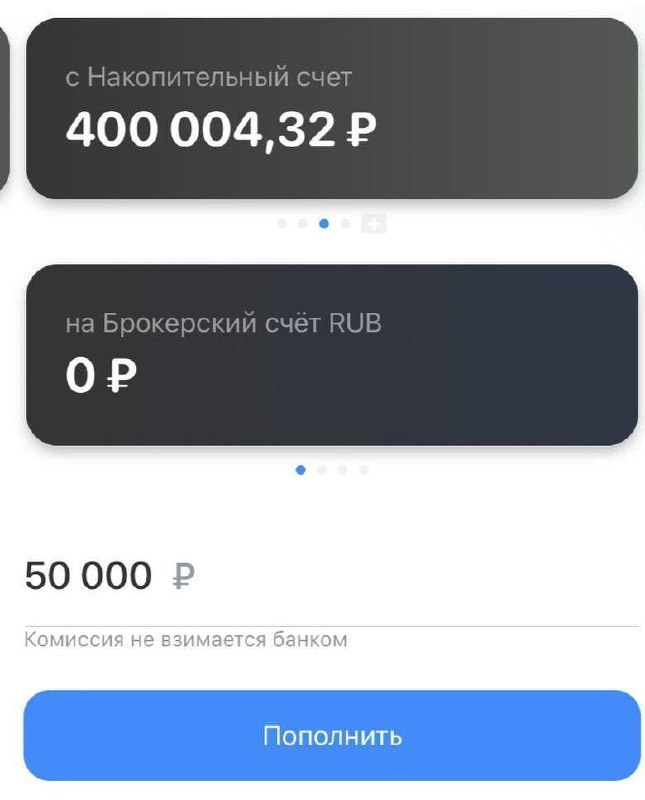Select the Накопительный счет source card
This screenshot has width=645, height=800.
(331, 108)
